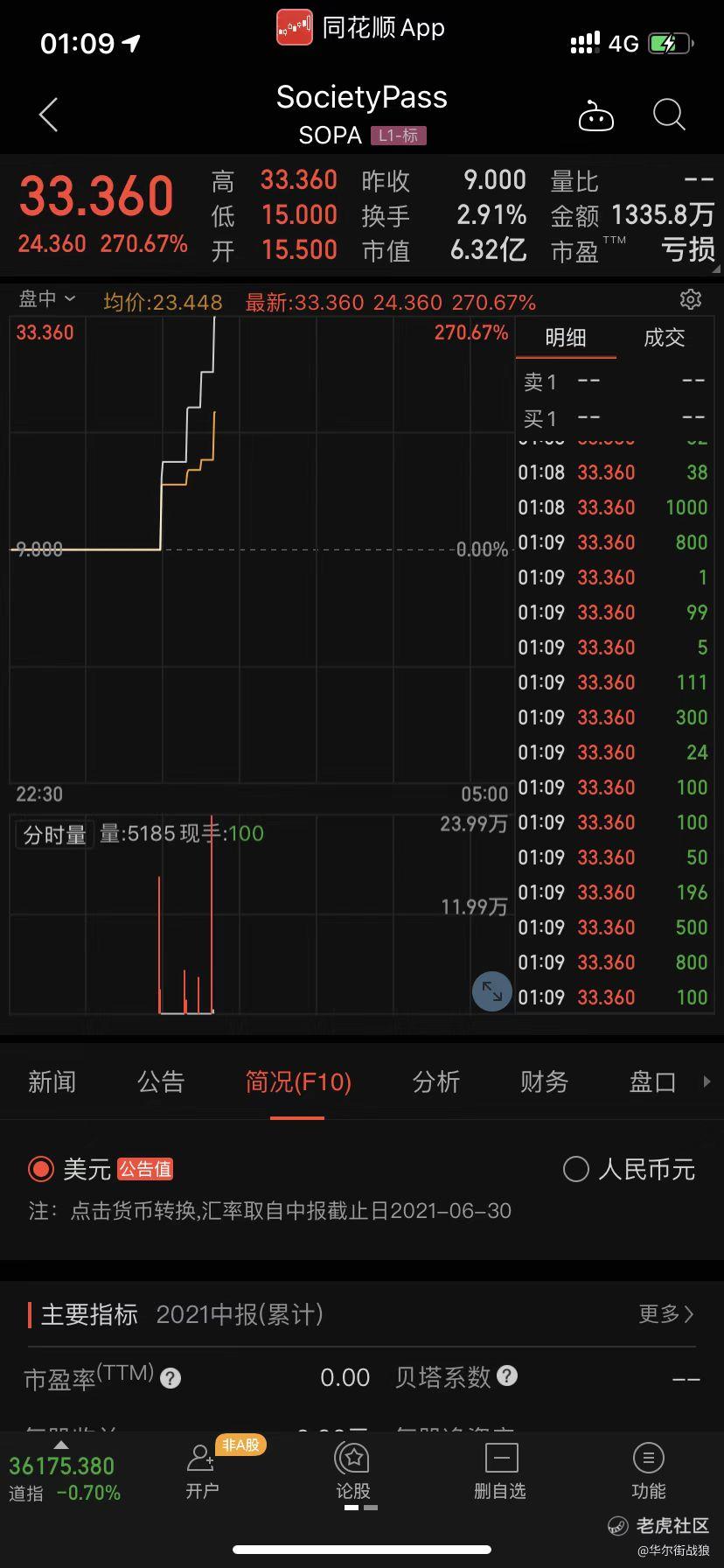Open the search magnifier icon
This screenshot has width=724, height=1568.
click(x=669, y=115)
